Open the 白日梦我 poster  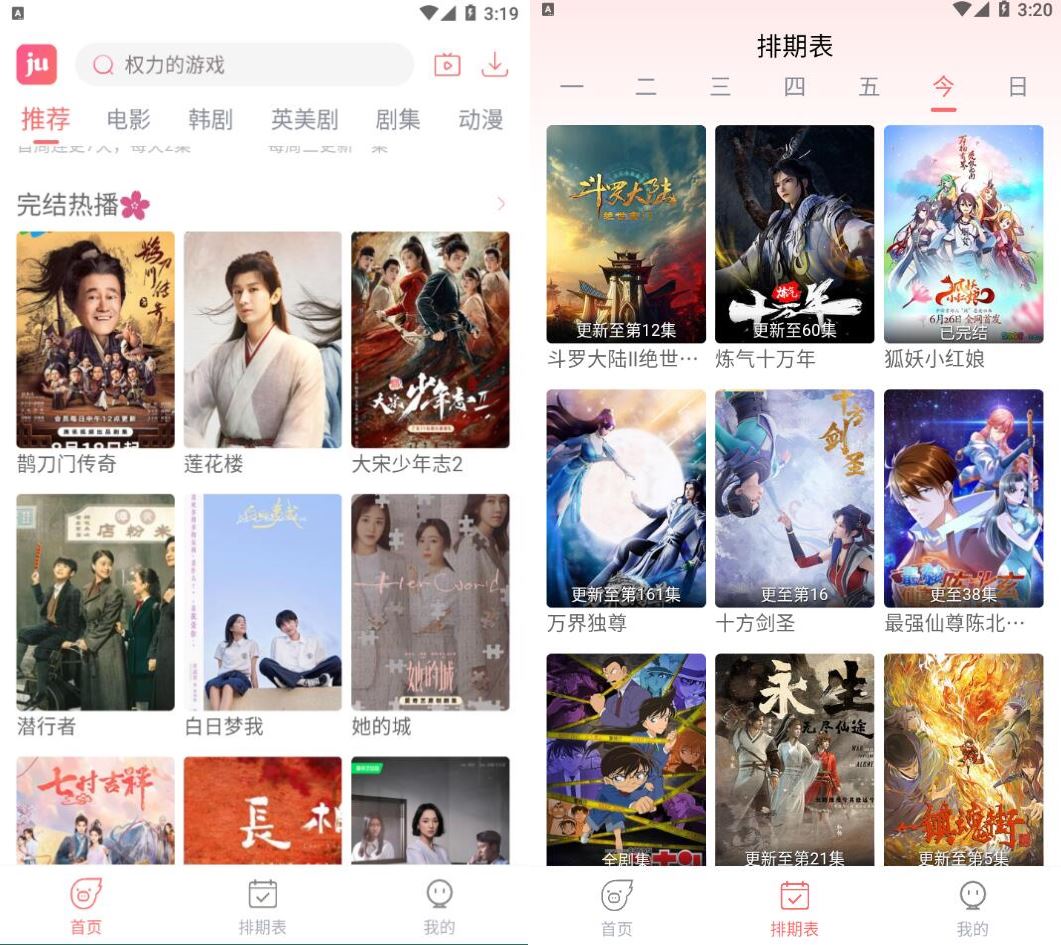[x=262, y=602]
